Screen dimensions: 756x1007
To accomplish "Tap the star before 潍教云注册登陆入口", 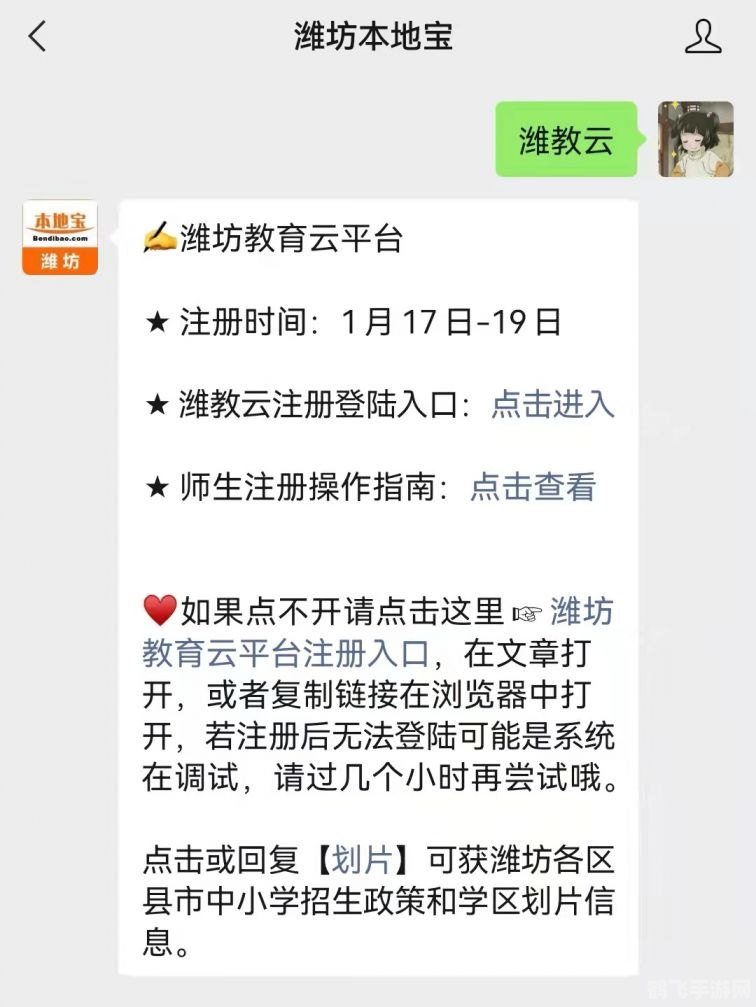I will pos(156,404).
